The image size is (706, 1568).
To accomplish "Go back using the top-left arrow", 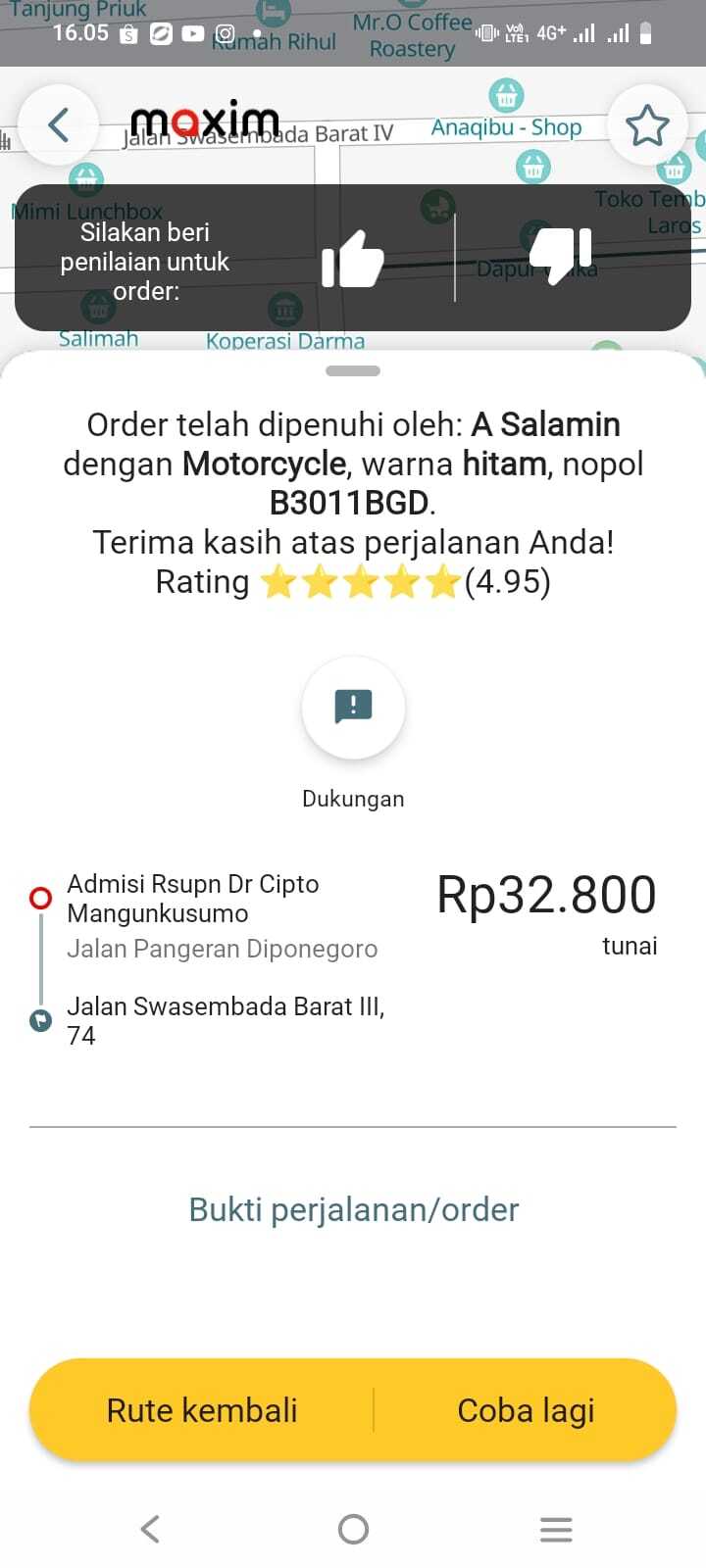I will tap(59, 125).
